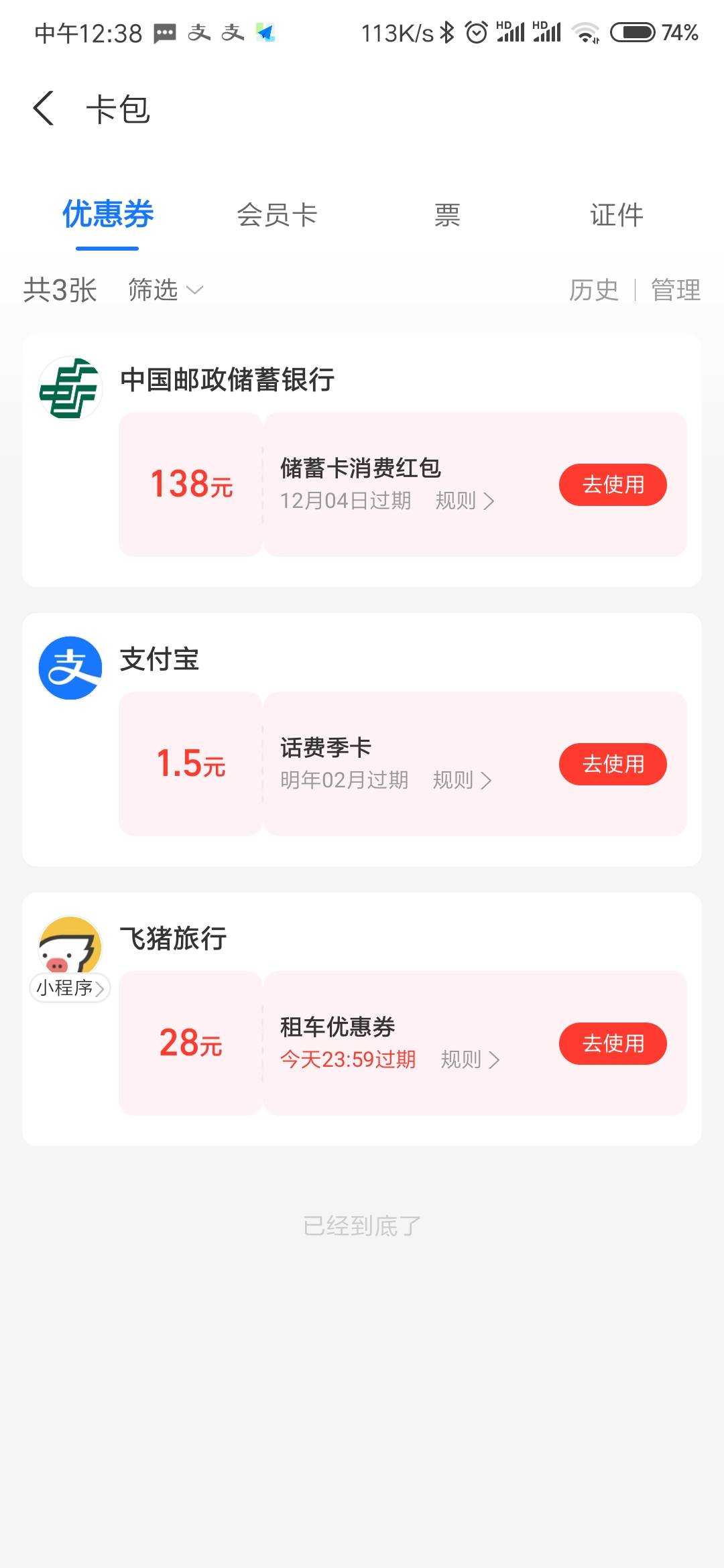Check 规则 of the 租车优惠券
724x1568 pixels.
tap(470, 1059)
